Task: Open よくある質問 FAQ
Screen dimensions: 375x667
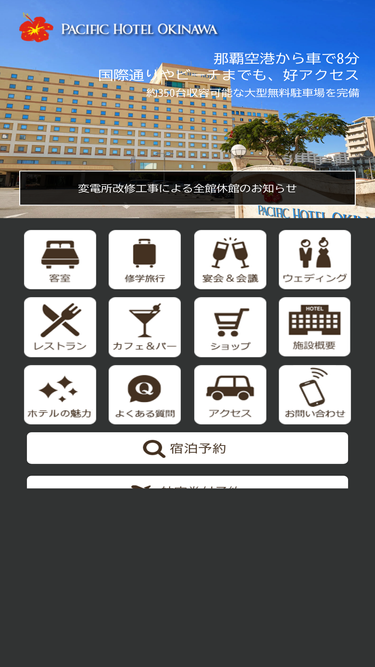Action: pyautogui.click(x=145, y=395)
